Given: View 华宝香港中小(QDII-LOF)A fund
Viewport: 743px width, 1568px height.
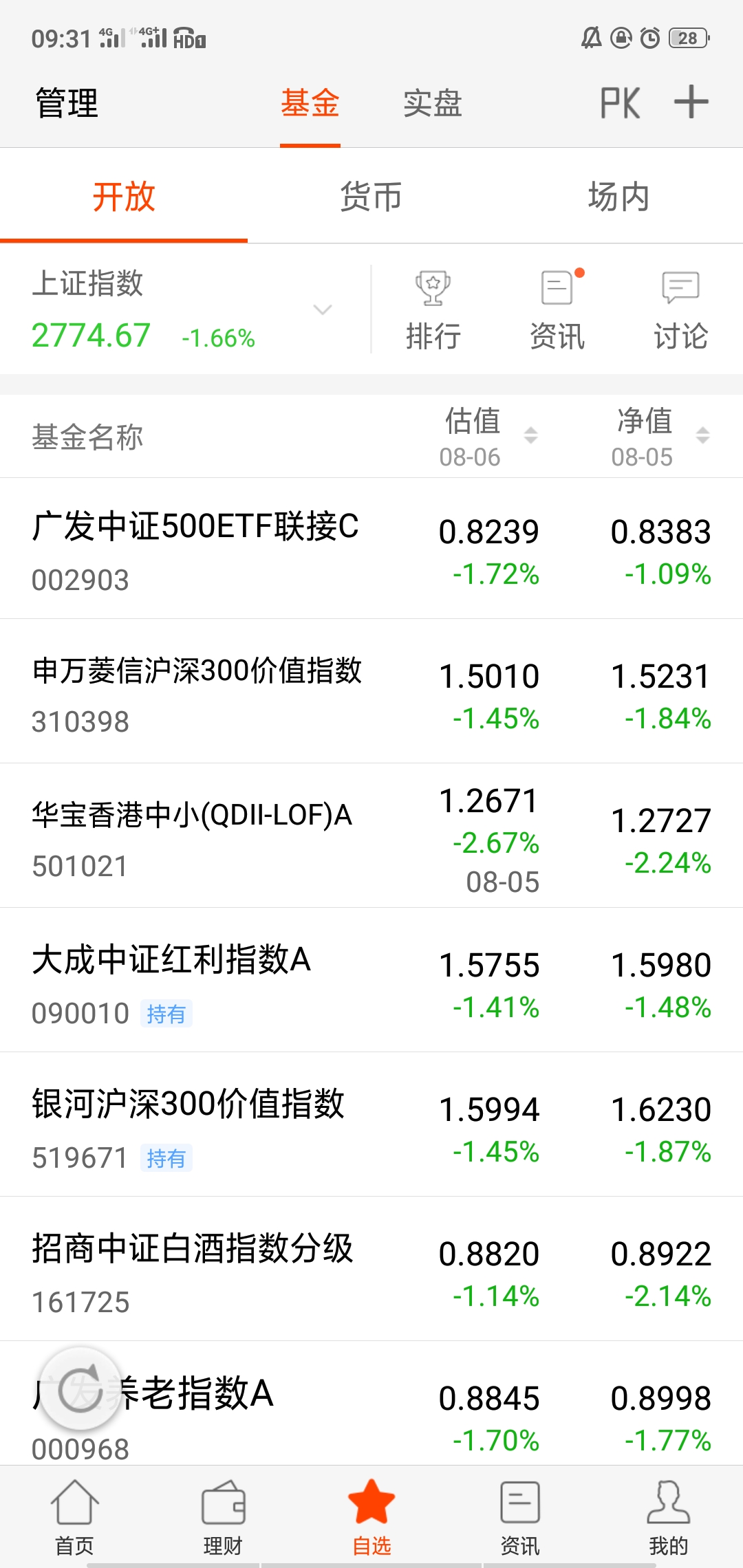Looking at the screenshot, I should coord(371,836).
